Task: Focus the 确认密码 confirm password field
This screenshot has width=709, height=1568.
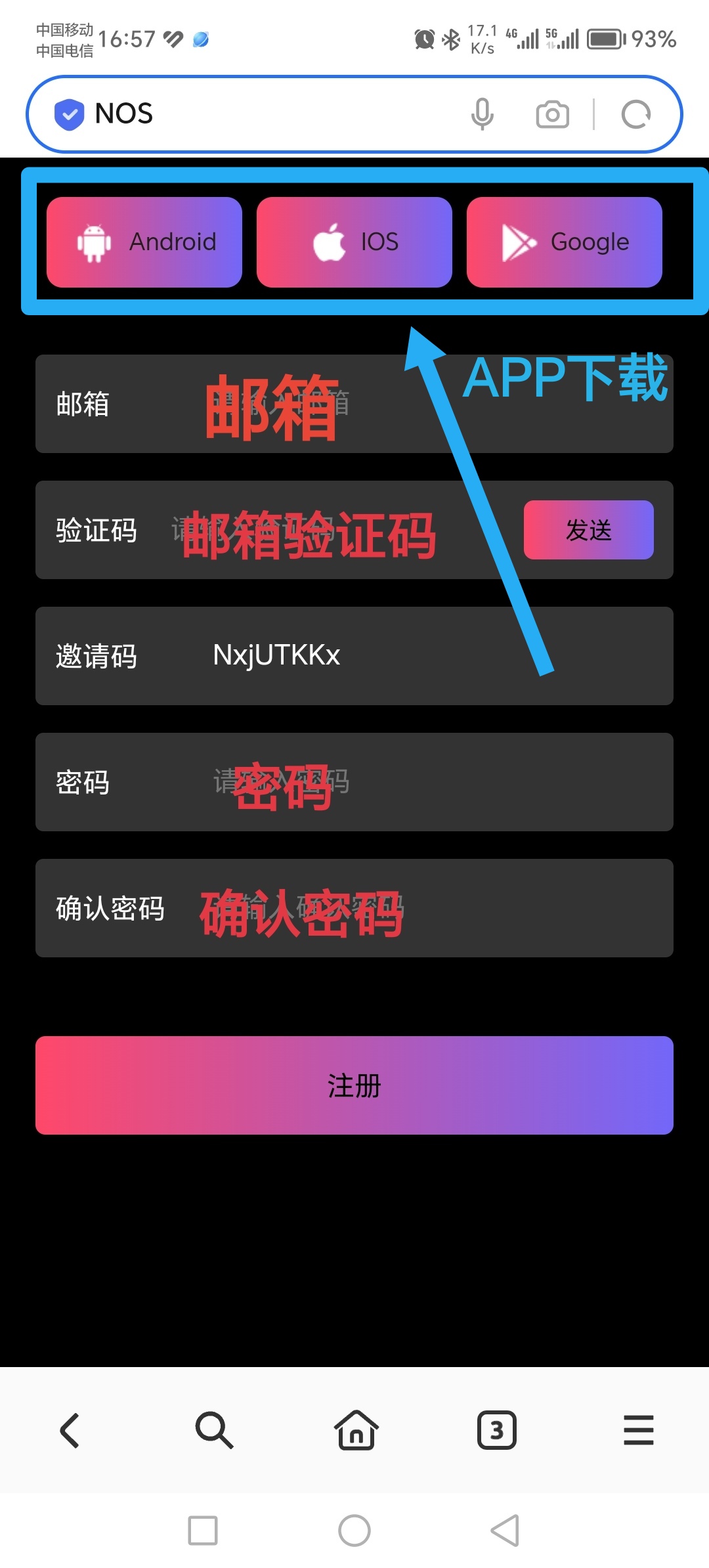Action: pos(354,908)
